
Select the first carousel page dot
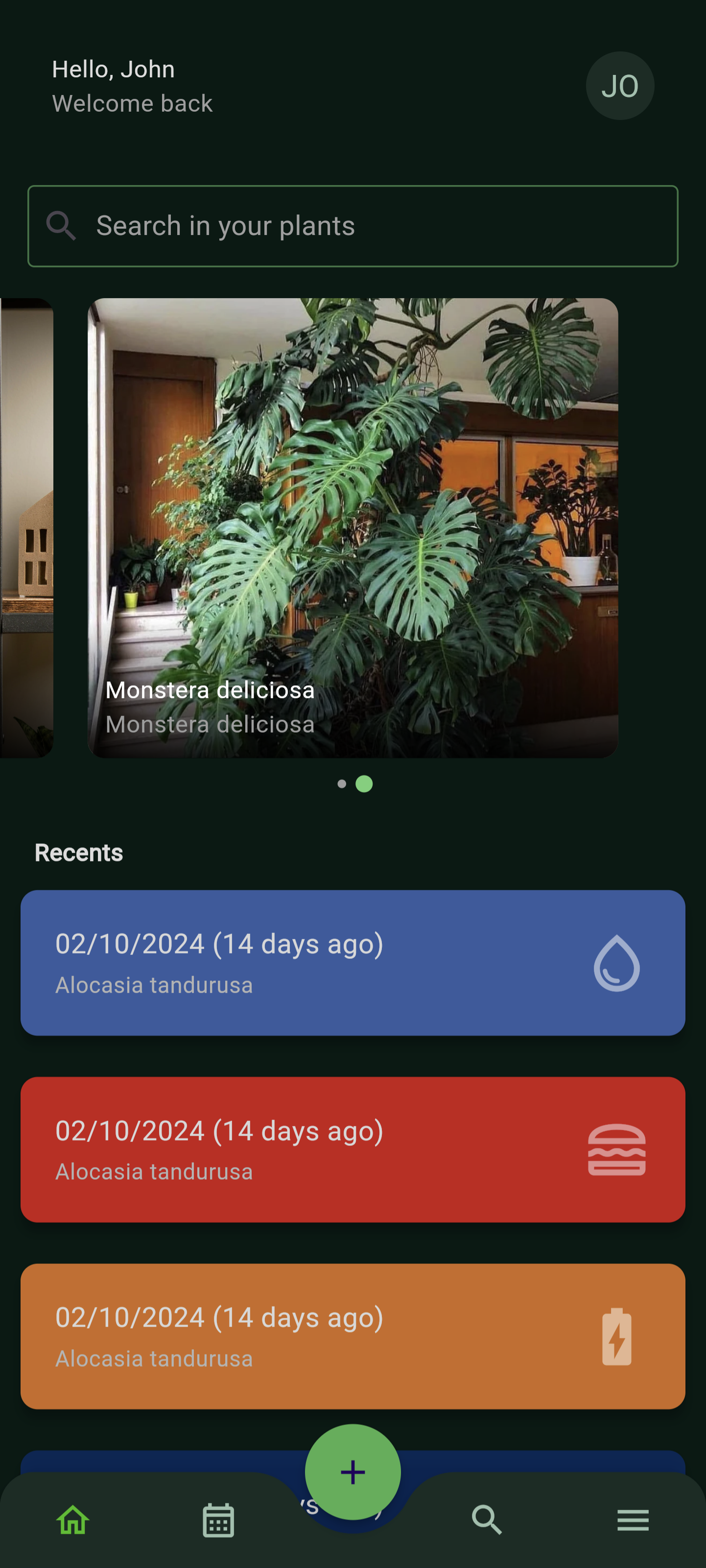coord(342,784)
